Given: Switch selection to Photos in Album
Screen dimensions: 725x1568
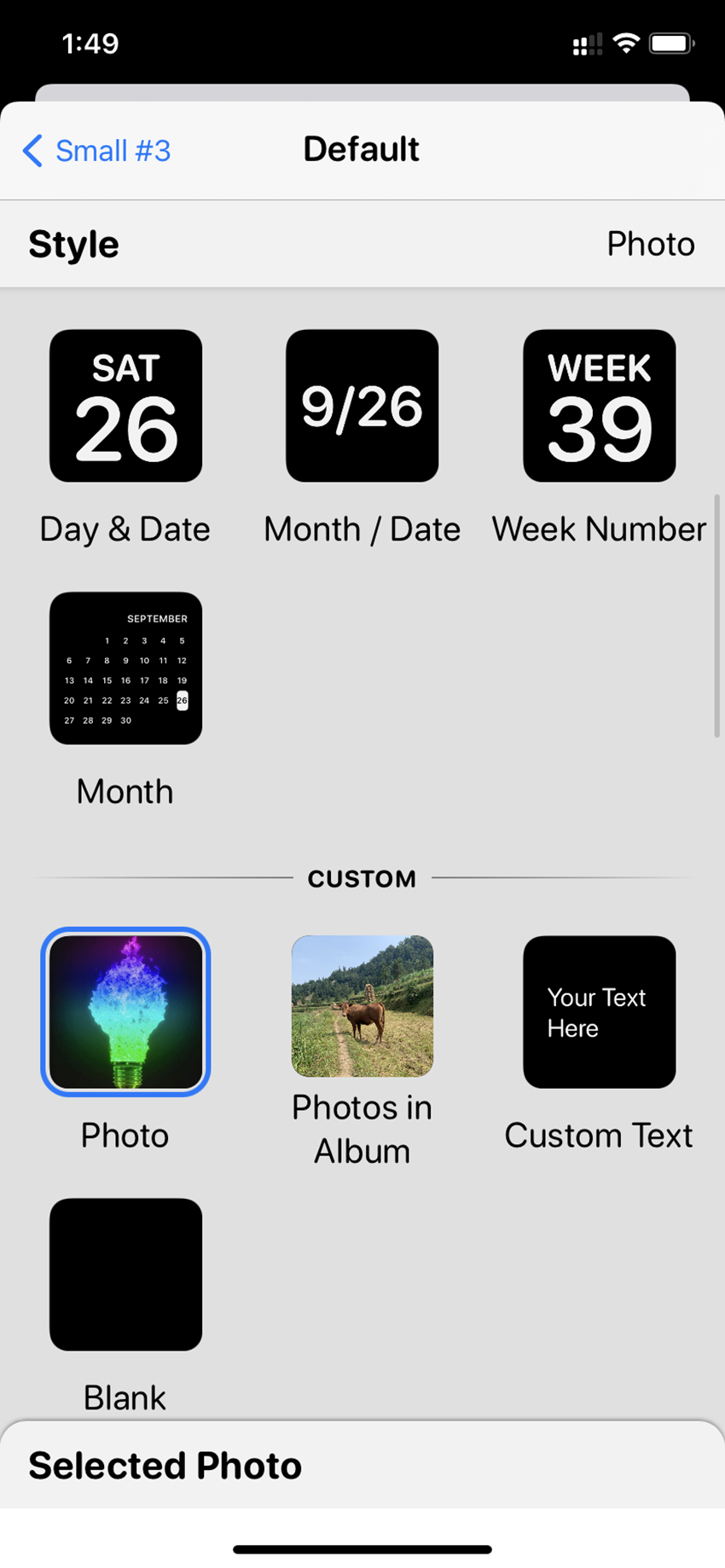Looking at the screenshot, I should coord(362,1006).
